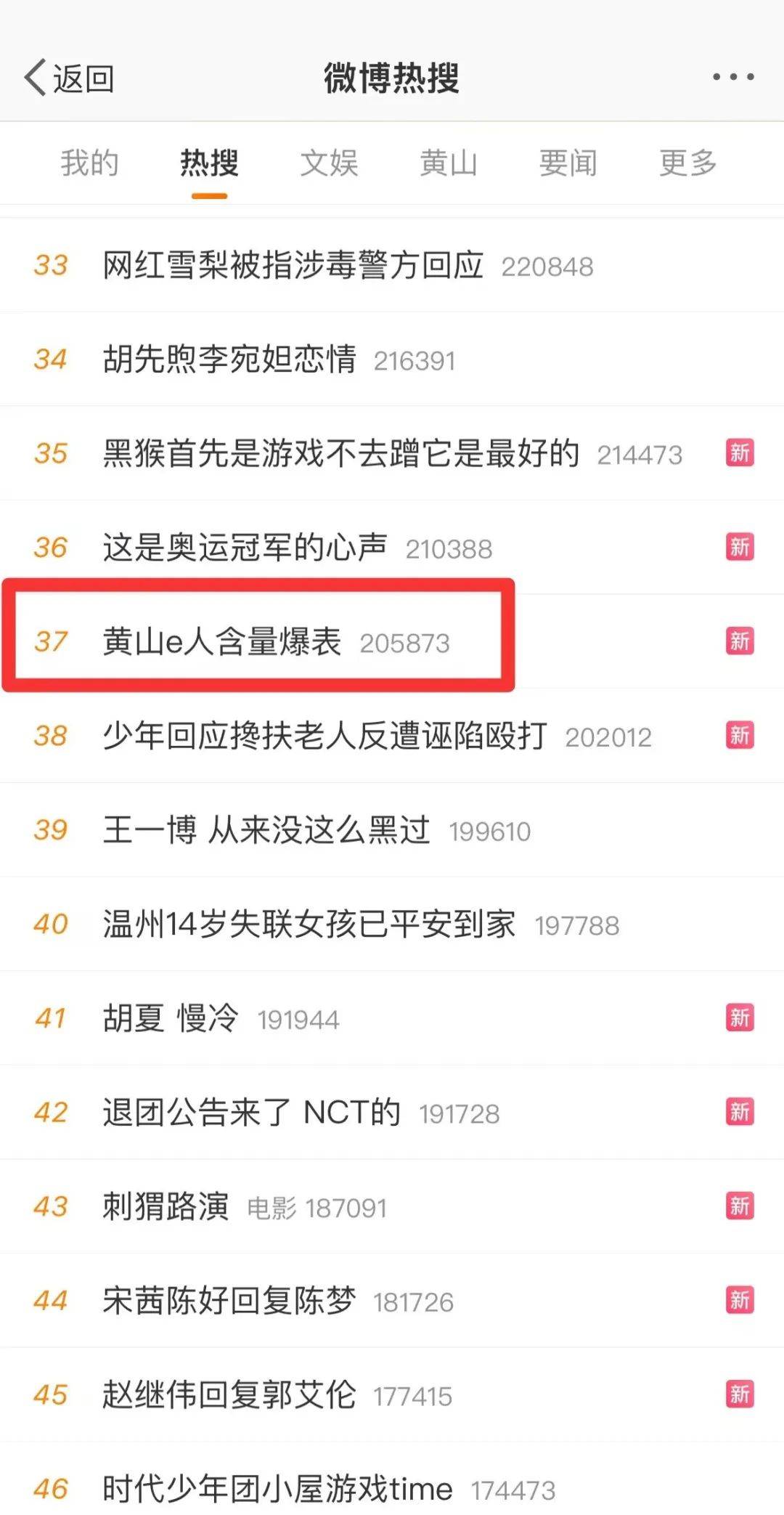Open topic 赵继伟回复郭艾伦
Viewport: 784px width, 1515px height.
click(x=229, y=1394)
